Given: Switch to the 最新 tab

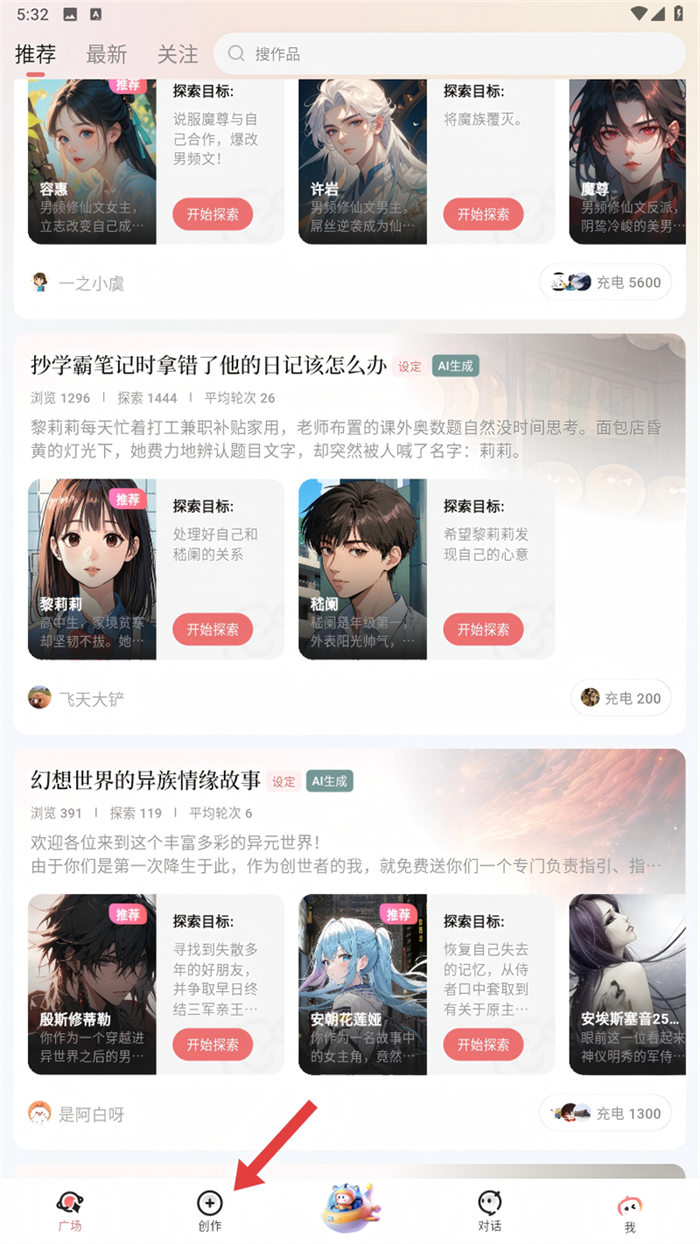Looking at the screenshot, I should (106, 54).
